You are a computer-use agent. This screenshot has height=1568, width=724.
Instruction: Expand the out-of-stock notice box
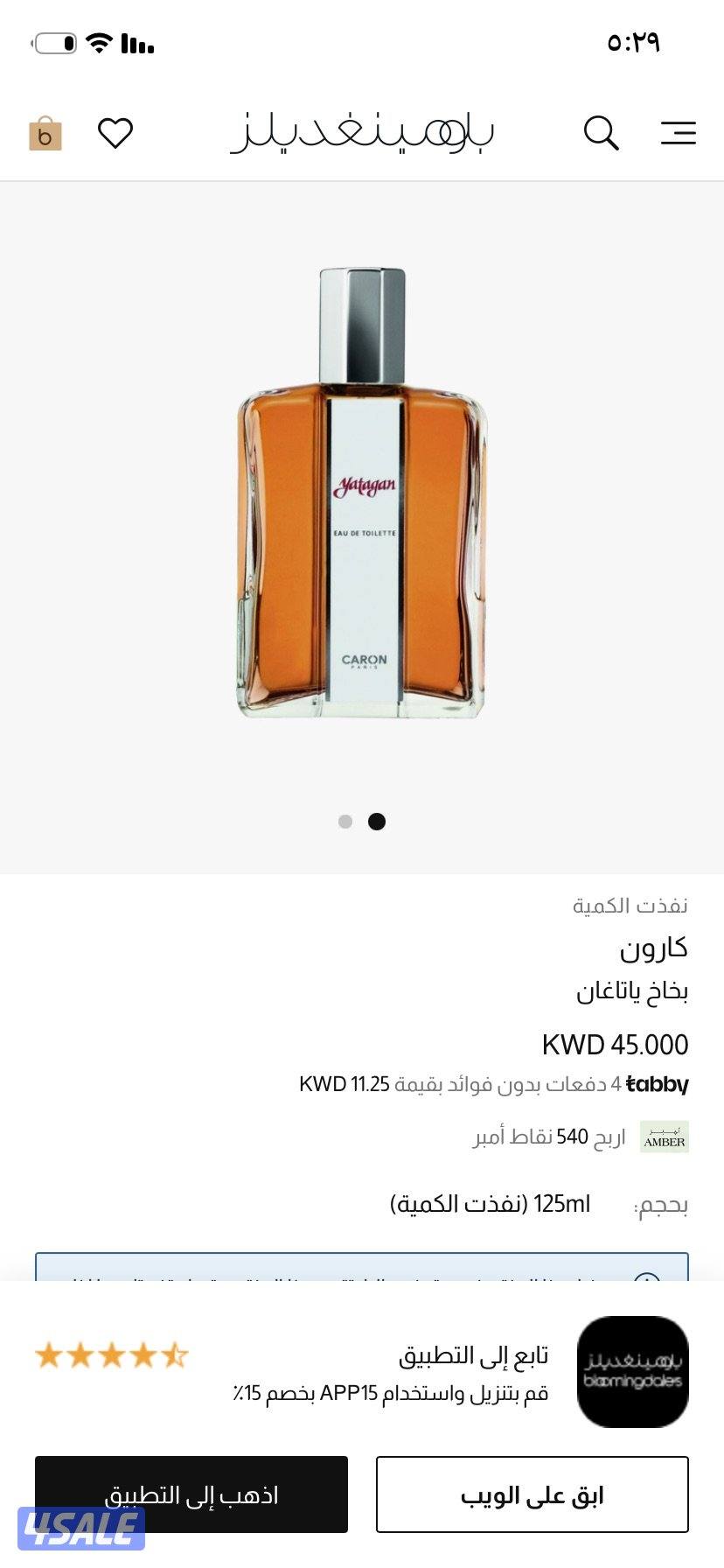tap(362, 1278)
